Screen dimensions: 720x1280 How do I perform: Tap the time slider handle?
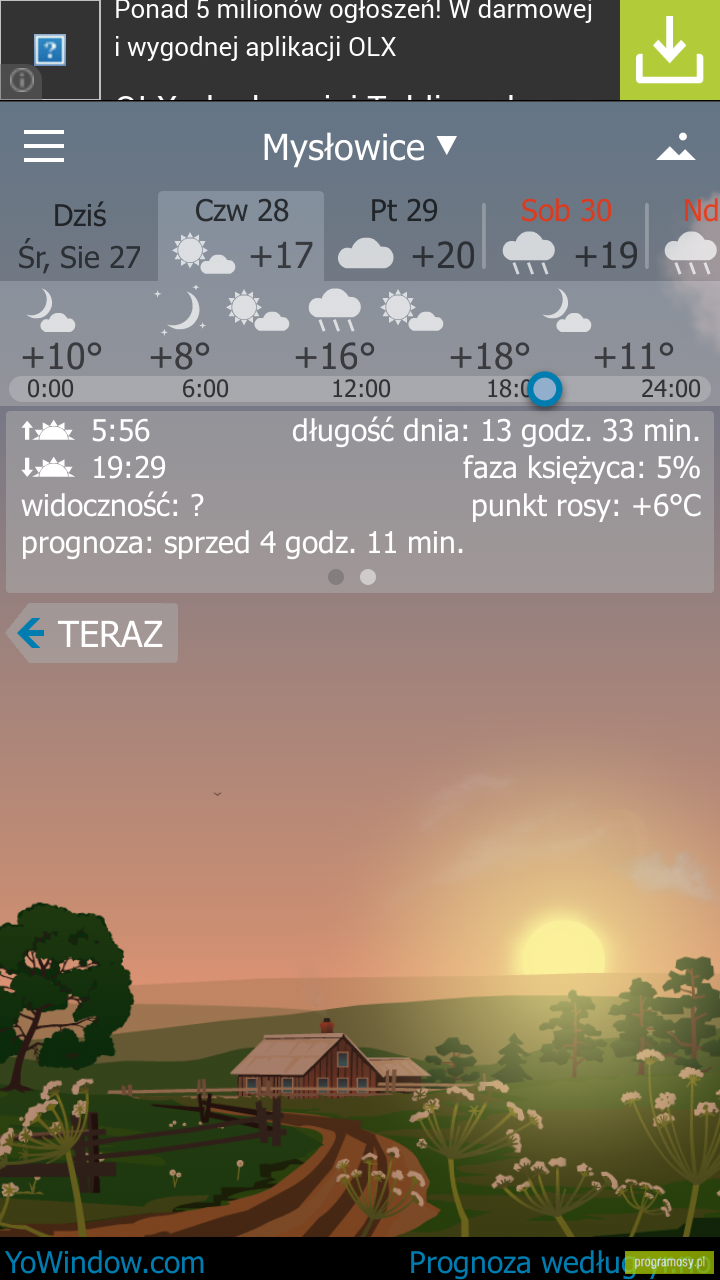545,388
